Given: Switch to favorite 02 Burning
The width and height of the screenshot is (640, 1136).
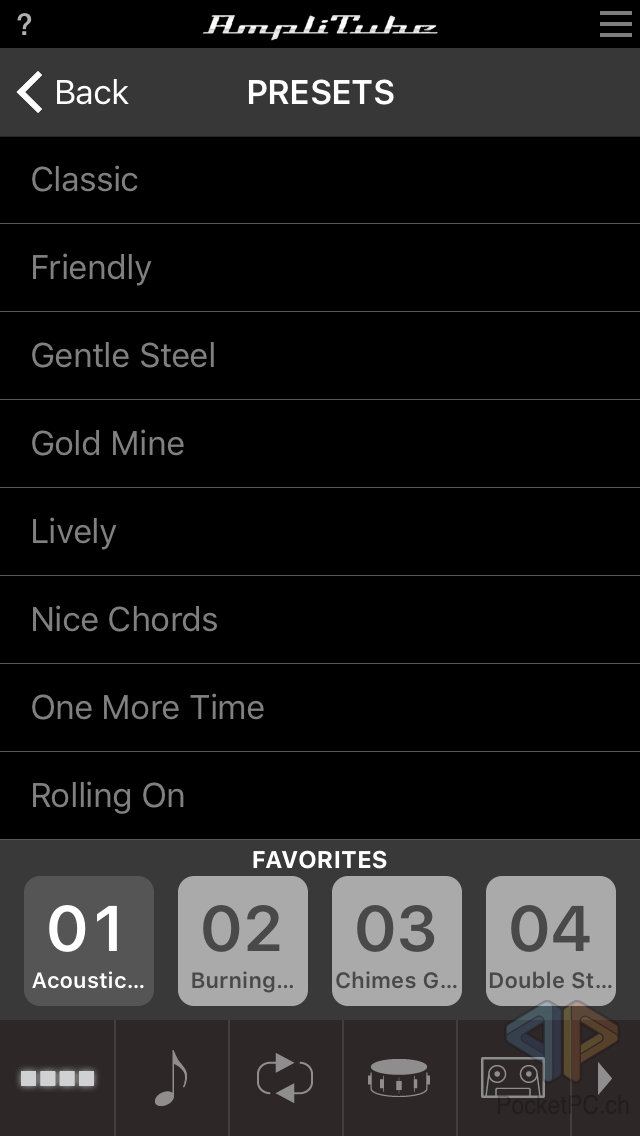Looking at the screenshot, I should (x=243, y=941).
